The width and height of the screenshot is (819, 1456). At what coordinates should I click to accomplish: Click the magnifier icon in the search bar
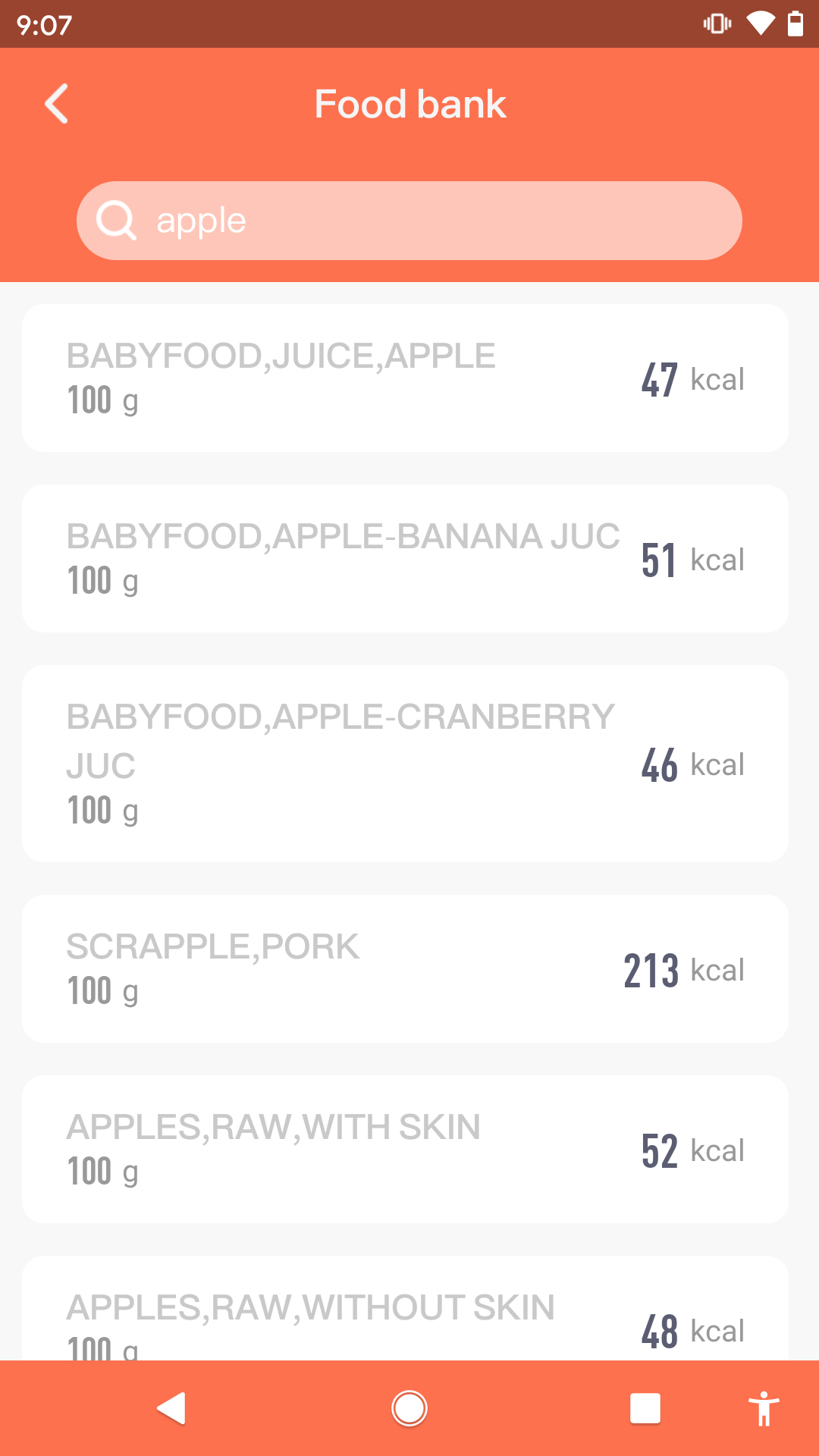point(115,220)
